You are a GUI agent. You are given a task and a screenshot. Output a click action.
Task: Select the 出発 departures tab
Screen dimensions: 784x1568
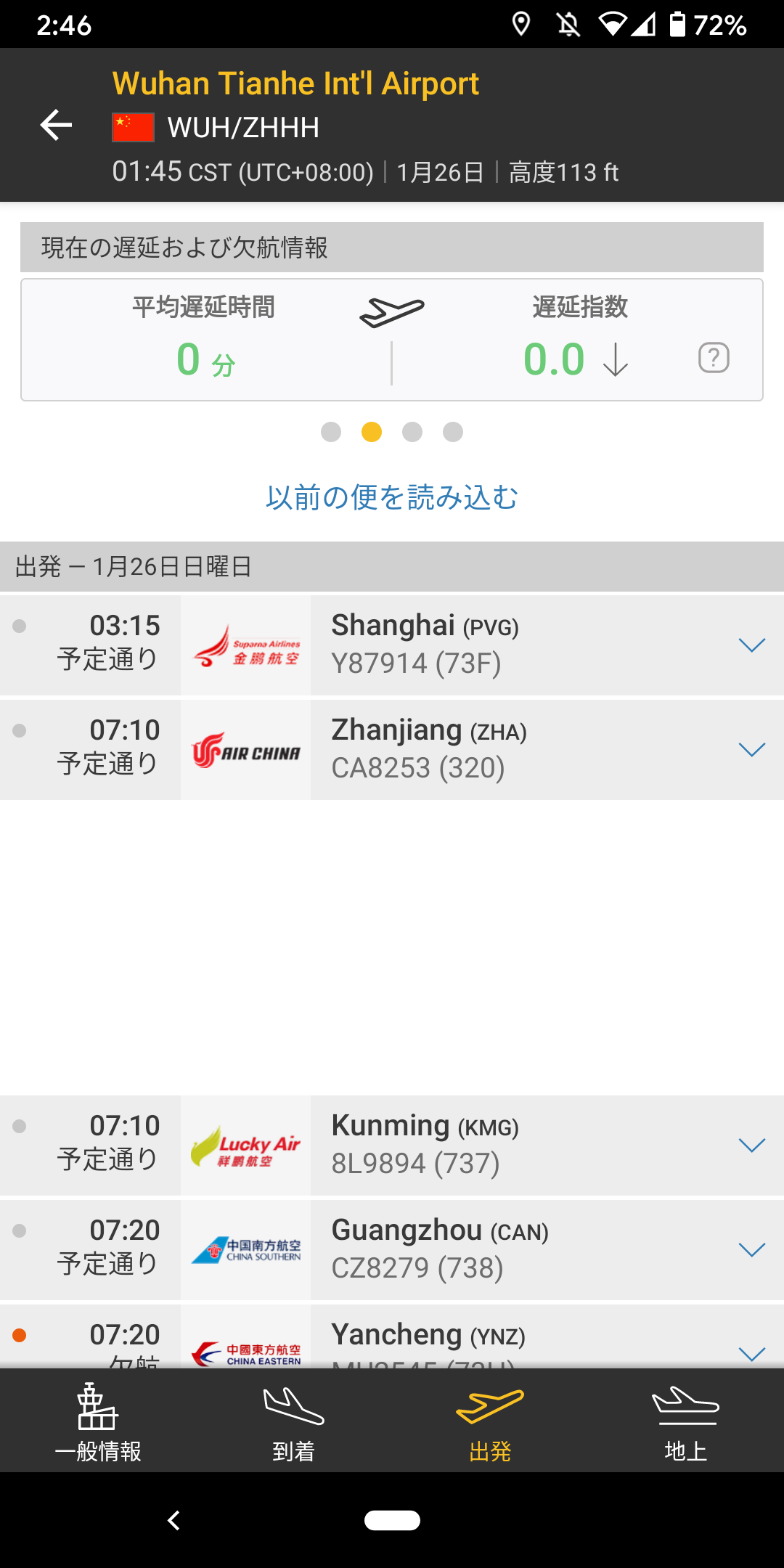(x=490, y=1421)
